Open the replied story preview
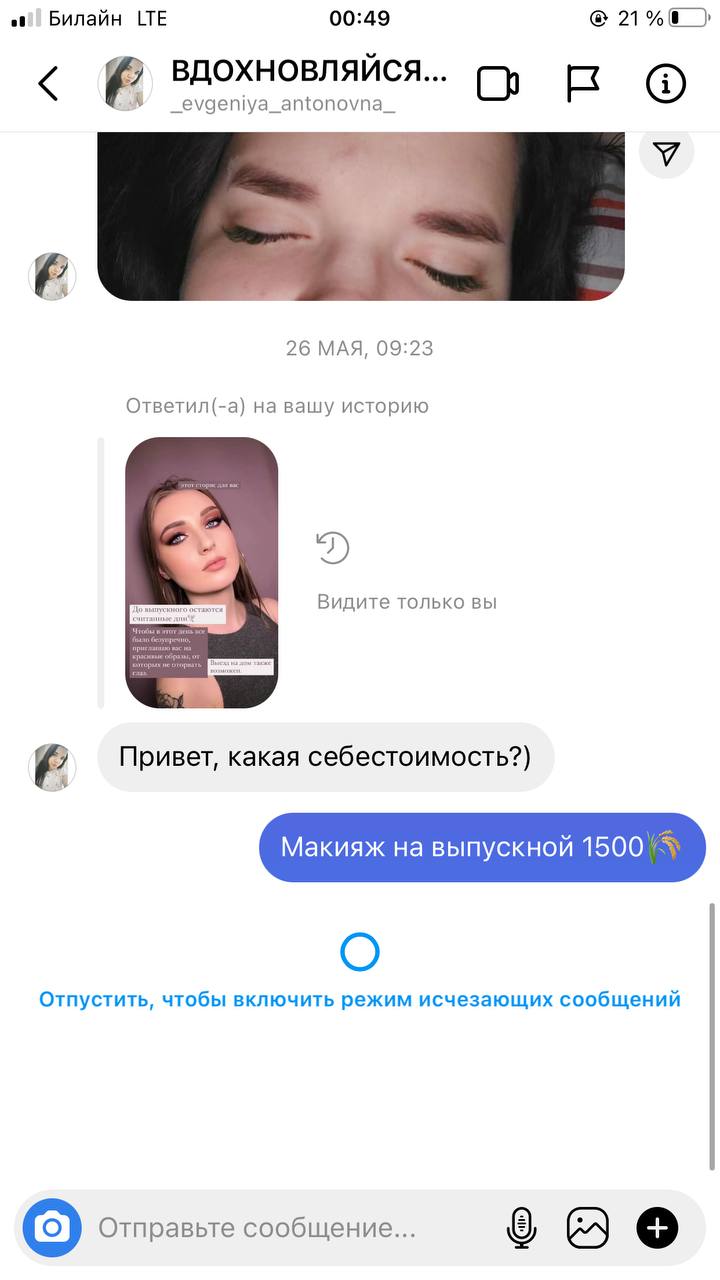The width and height of the screenshot is (720, 1280). click(201, 573)
